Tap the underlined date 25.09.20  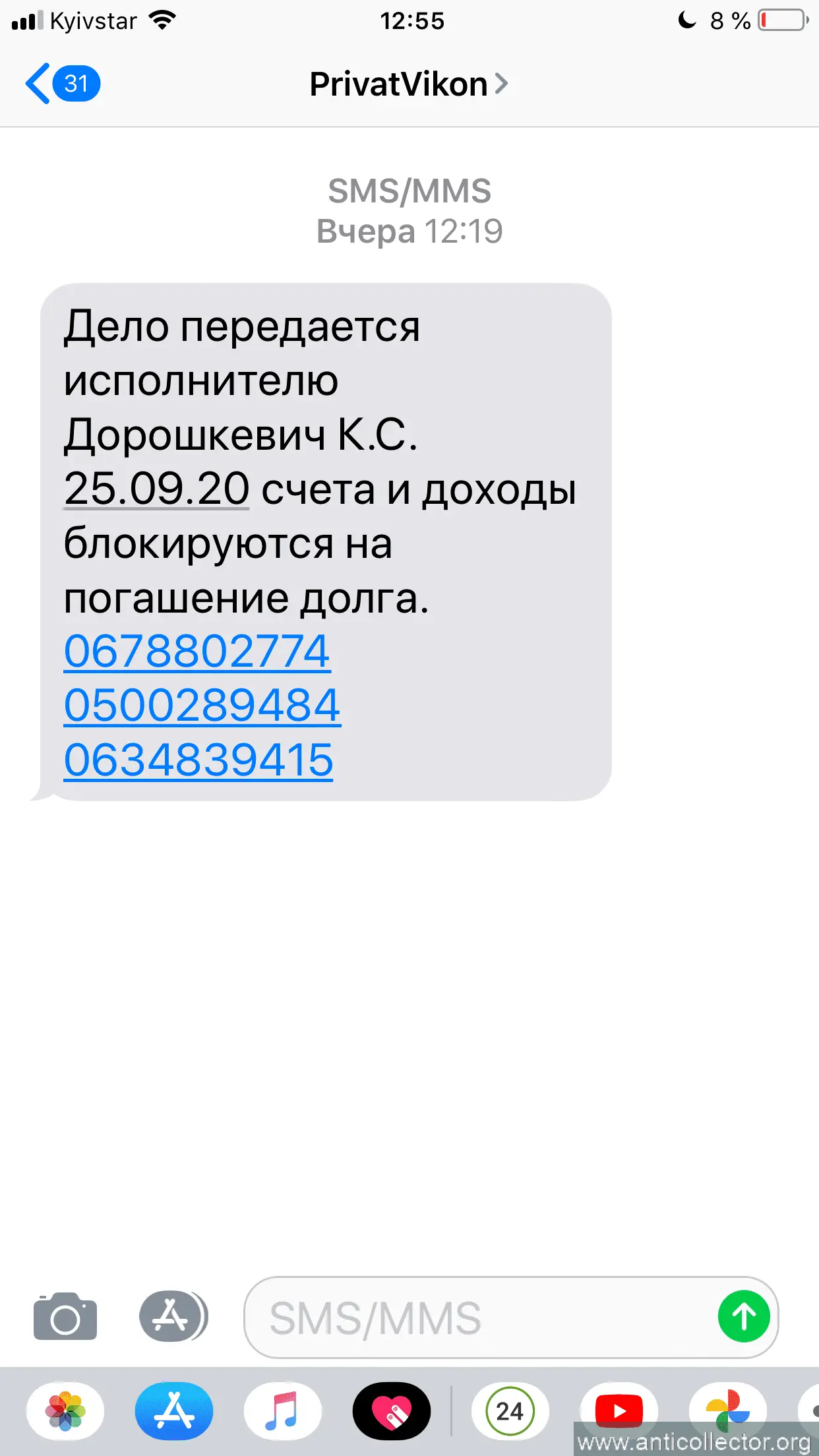[156, 489]
